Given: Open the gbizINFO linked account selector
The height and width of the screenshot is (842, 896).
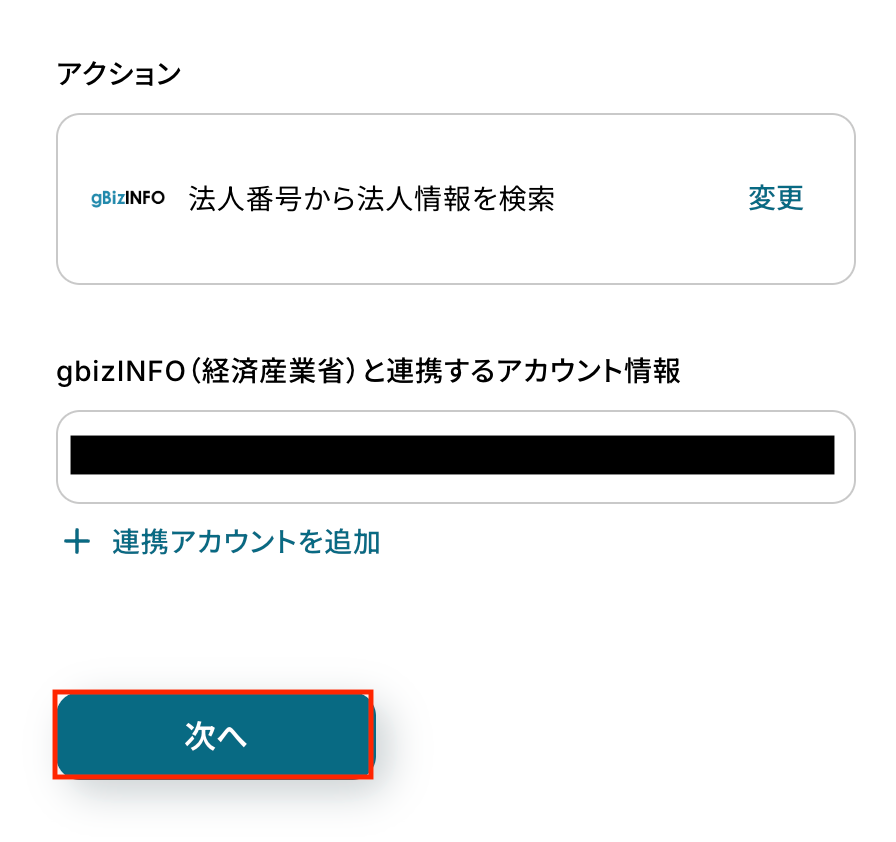Looking at the screenshot, I should pos(455,456).
